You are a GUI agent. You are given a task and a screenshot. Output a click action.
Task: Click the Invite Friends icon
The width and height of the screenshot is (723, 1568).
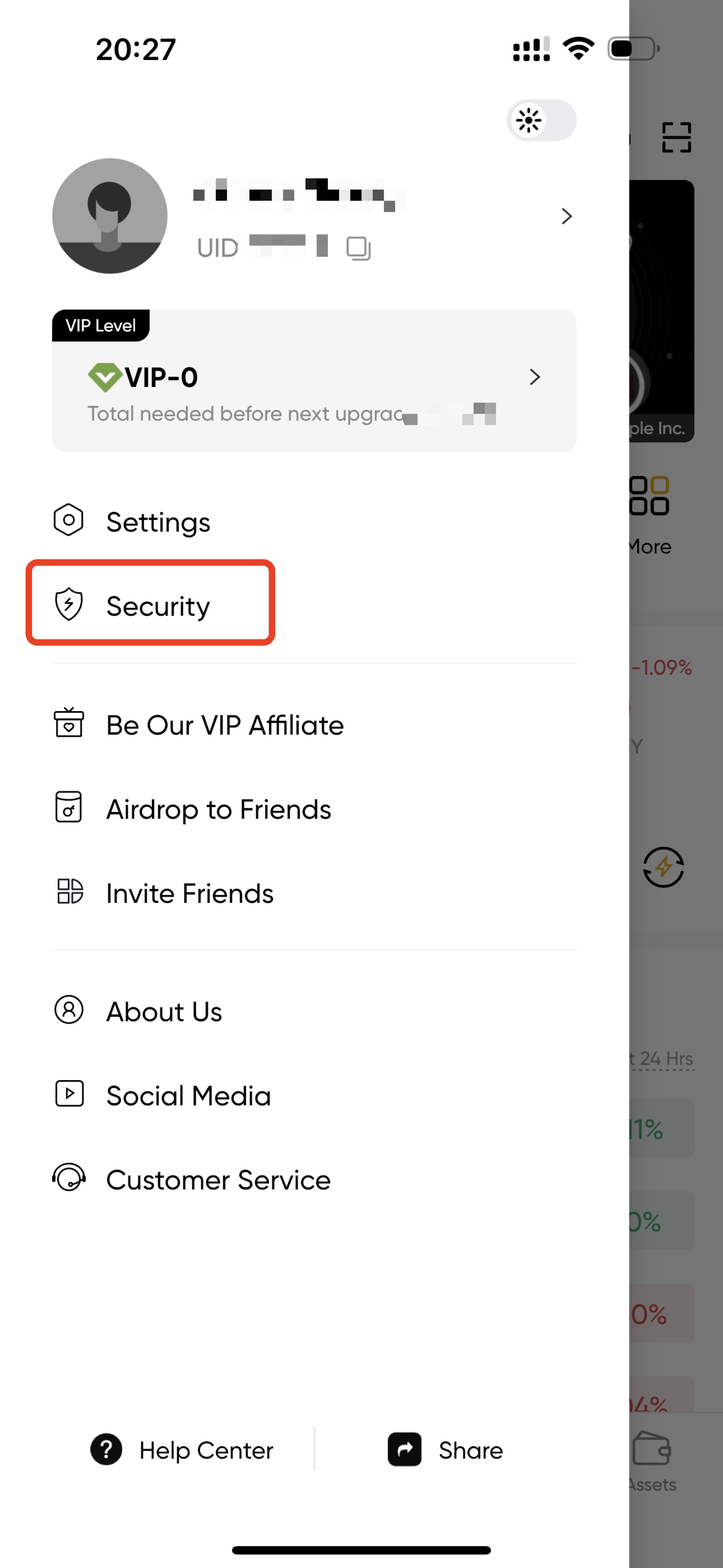tap(69, 893)
